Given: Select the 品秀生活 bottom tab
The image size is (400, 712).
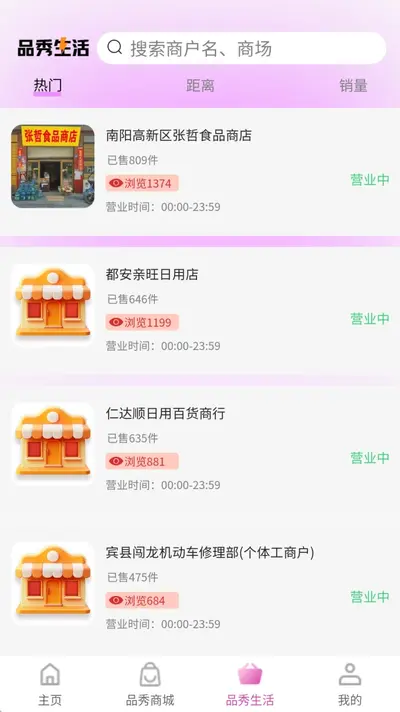Looking at the screenshot, I should coord(250,684).
